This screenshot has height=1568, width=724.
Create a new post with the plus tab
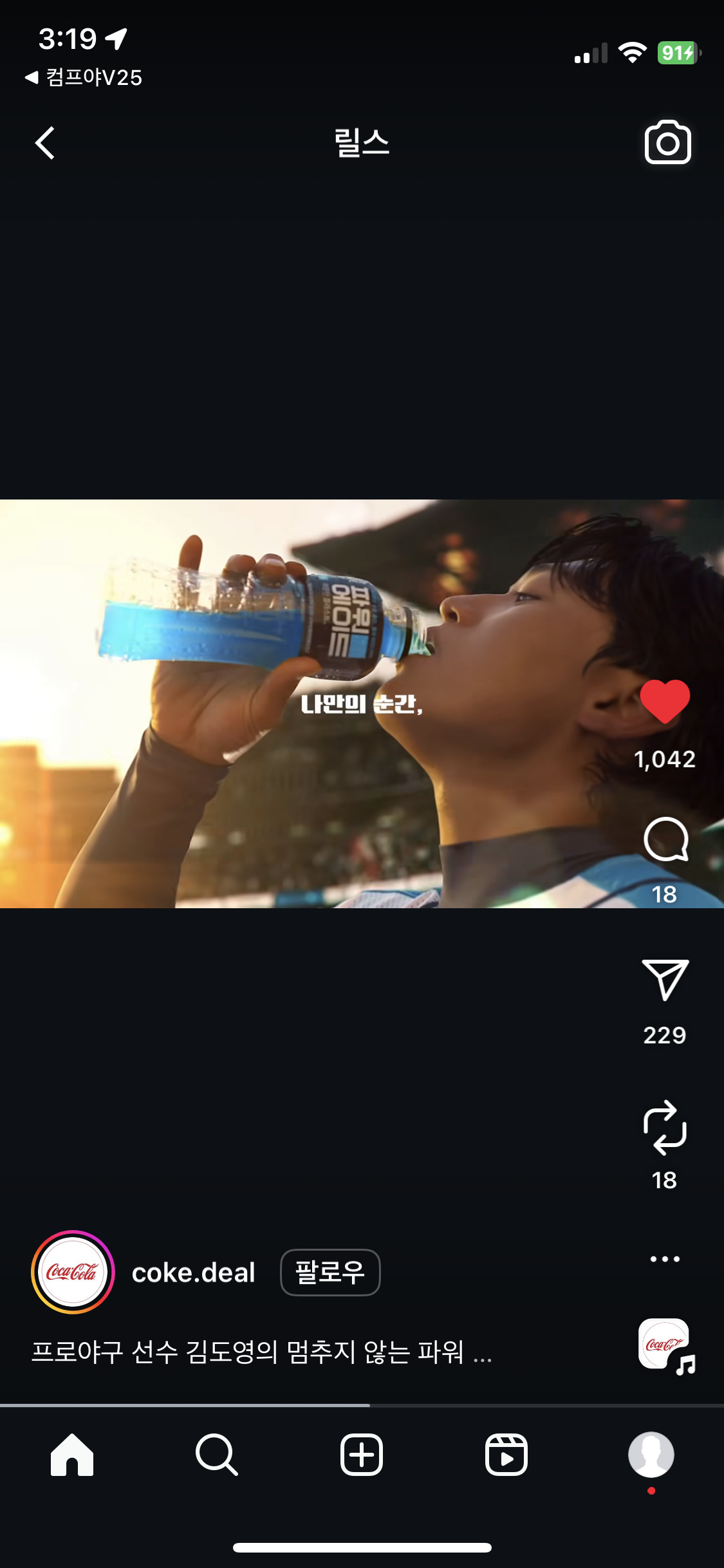pyautogui.click(x=362, y=1455)
